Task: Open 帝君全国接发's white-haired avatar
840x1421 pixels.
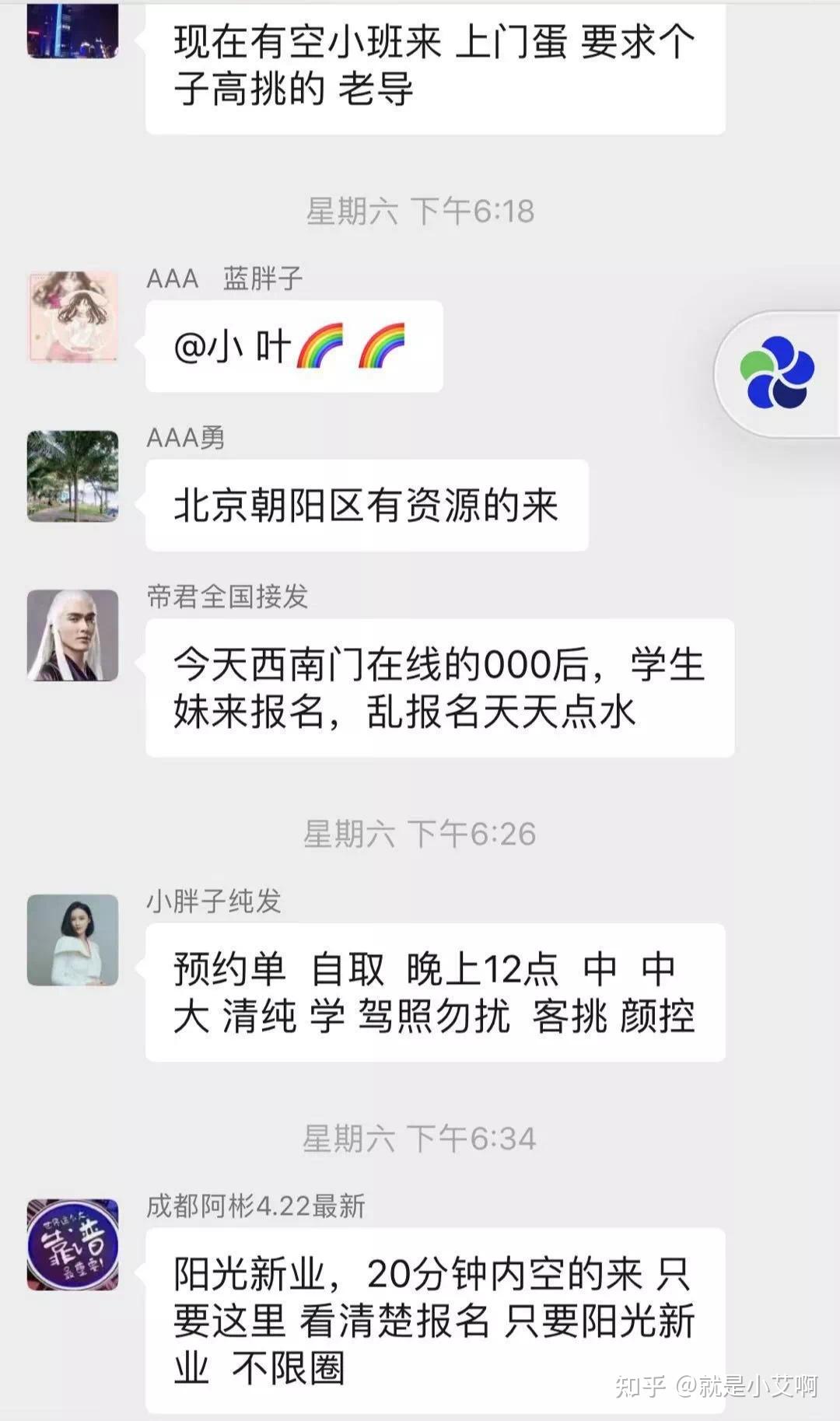Action: pyautogui.click(x=72, y=634)
